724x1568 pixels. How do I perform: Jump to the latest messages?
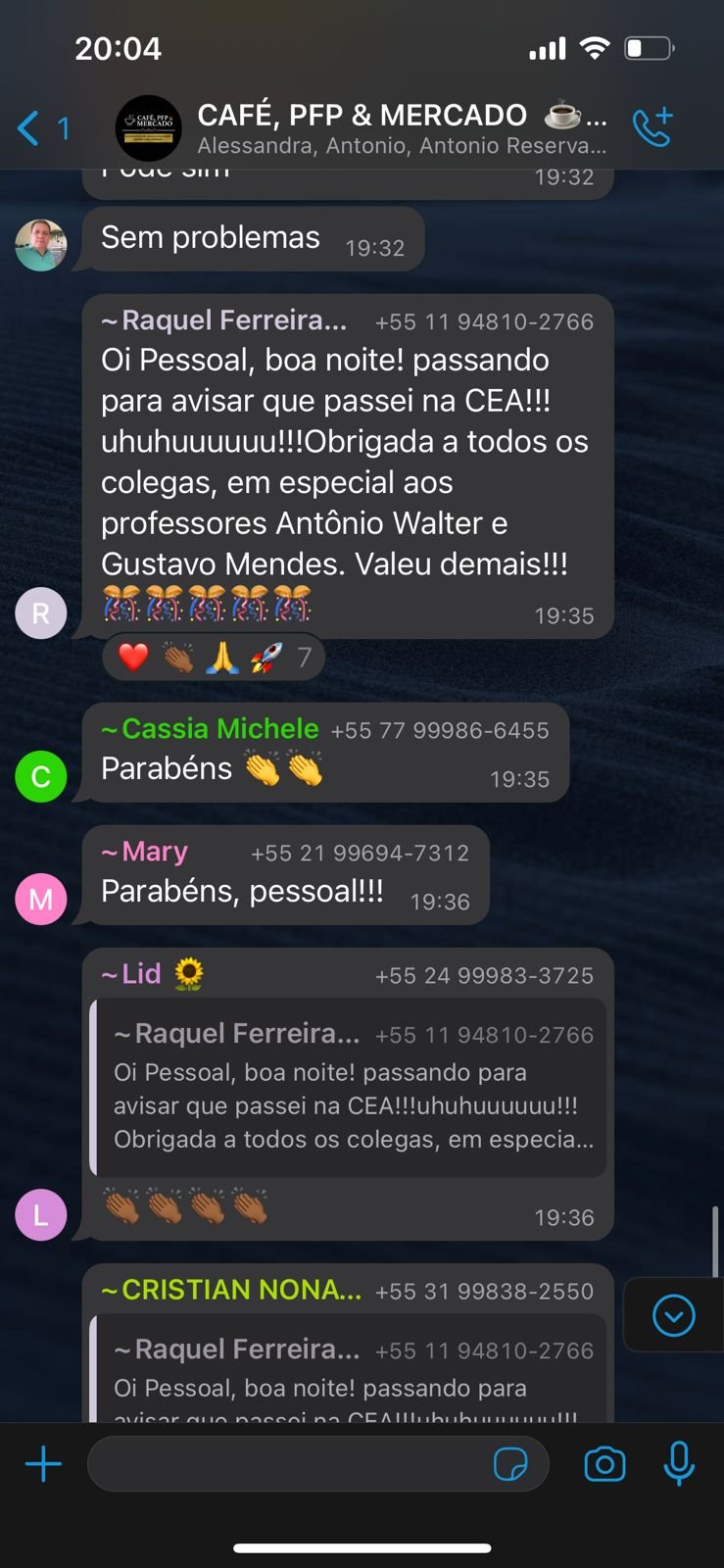(x=674, y=1315)
